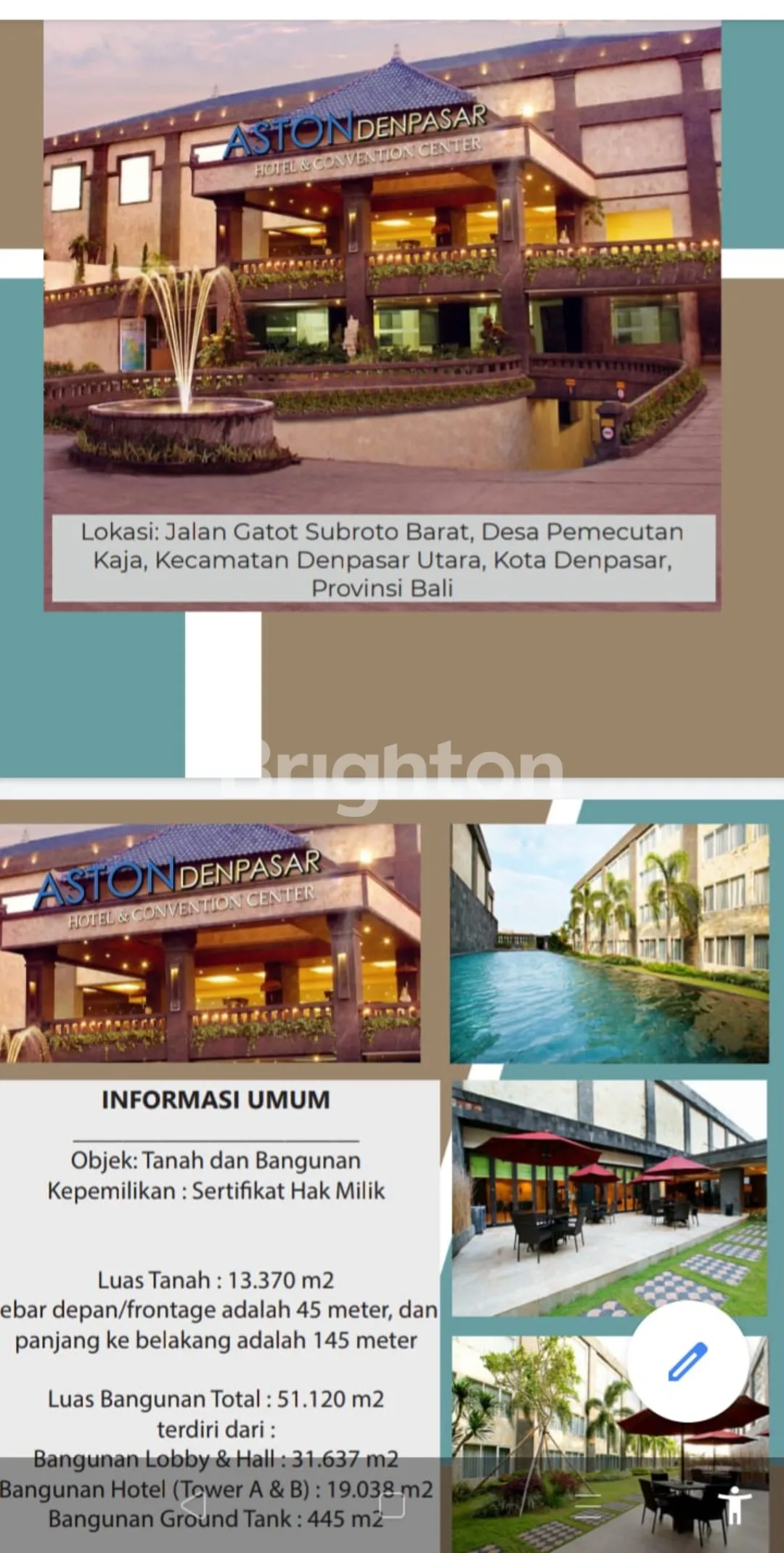
Task: Open recent apps from the navigation bar
Action: pos(588,1505)
